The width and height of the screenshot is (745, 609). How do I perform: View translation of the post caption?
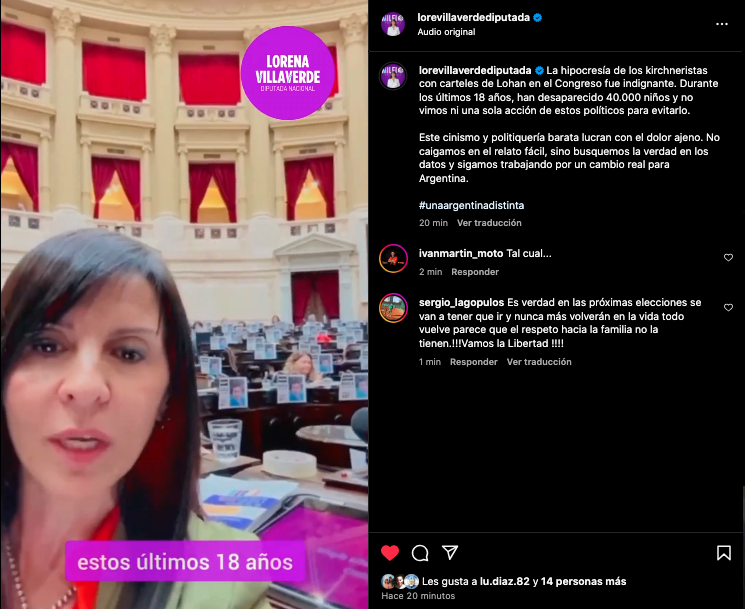(489, 223)
